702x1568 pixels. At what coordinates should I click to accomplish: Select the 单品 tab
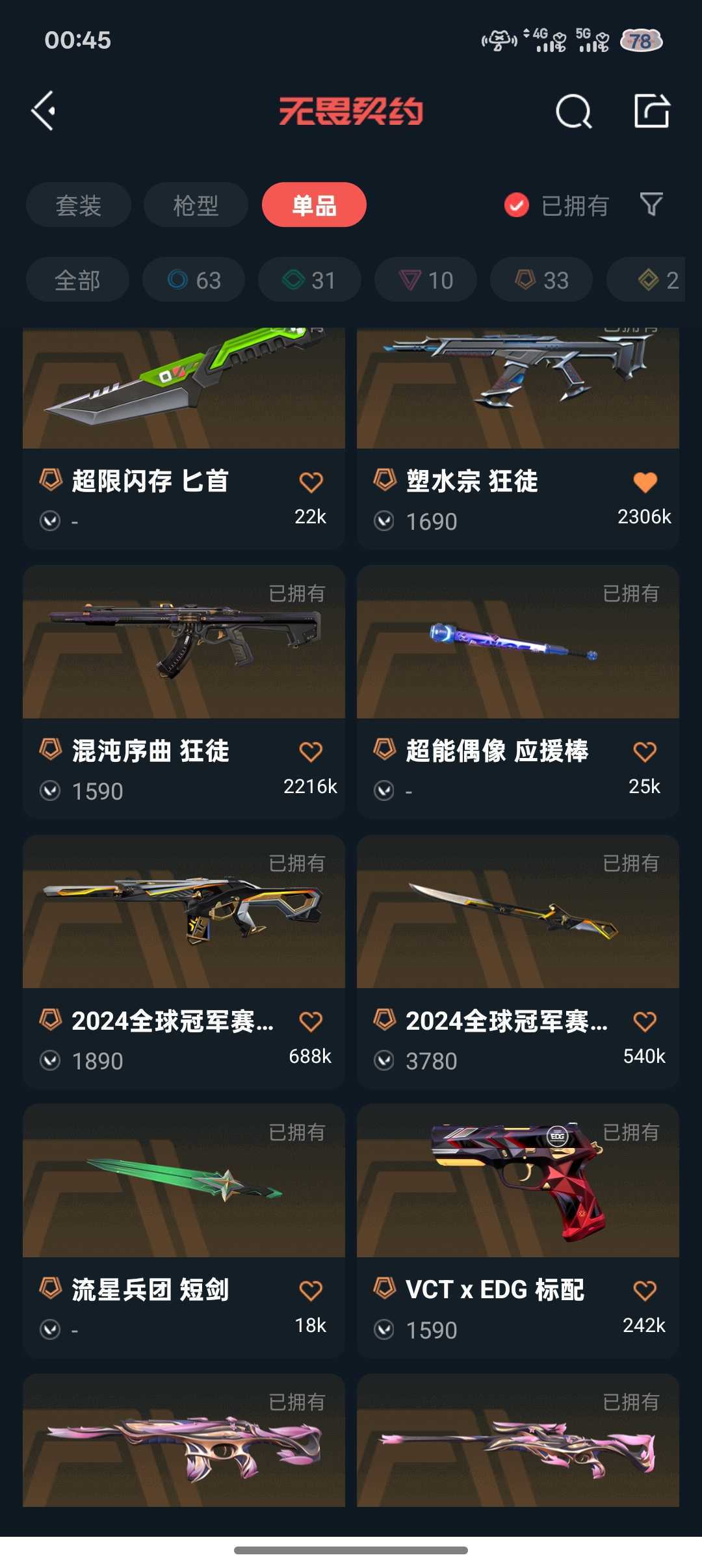click(x=314, y=205)
